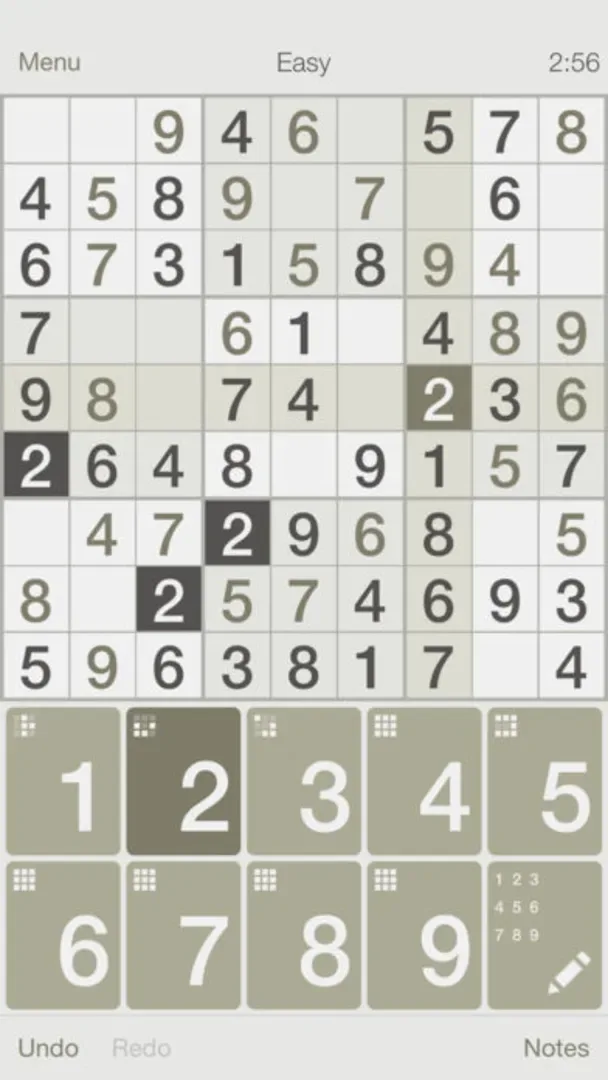Image resolution: width=608 pixels, height=1080 pixels.
Task: Open Notes at the bottom right
Action: [x=556, y=1047]
